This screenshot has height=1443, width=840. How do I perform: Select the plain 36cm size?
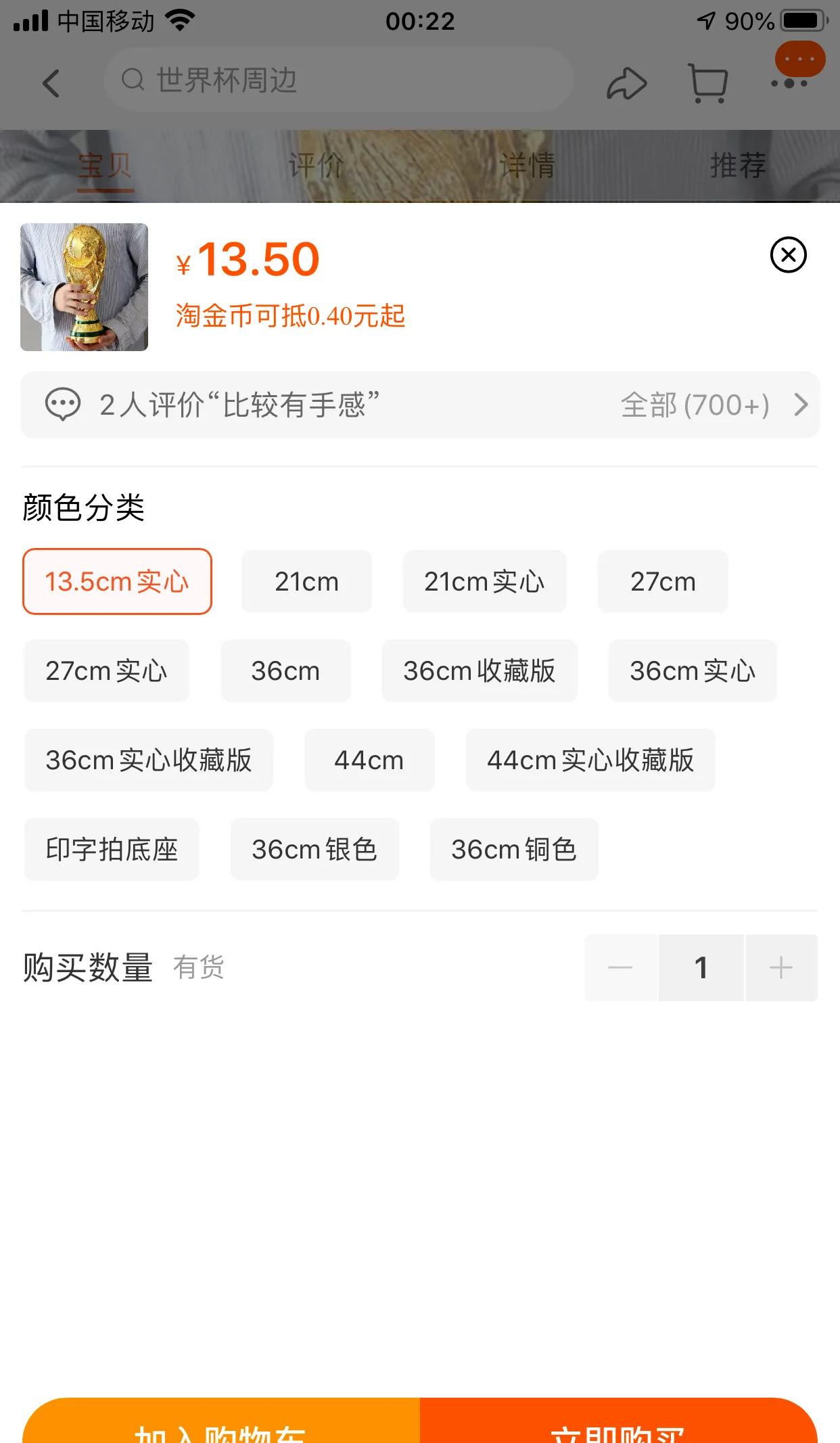point(285,671)
